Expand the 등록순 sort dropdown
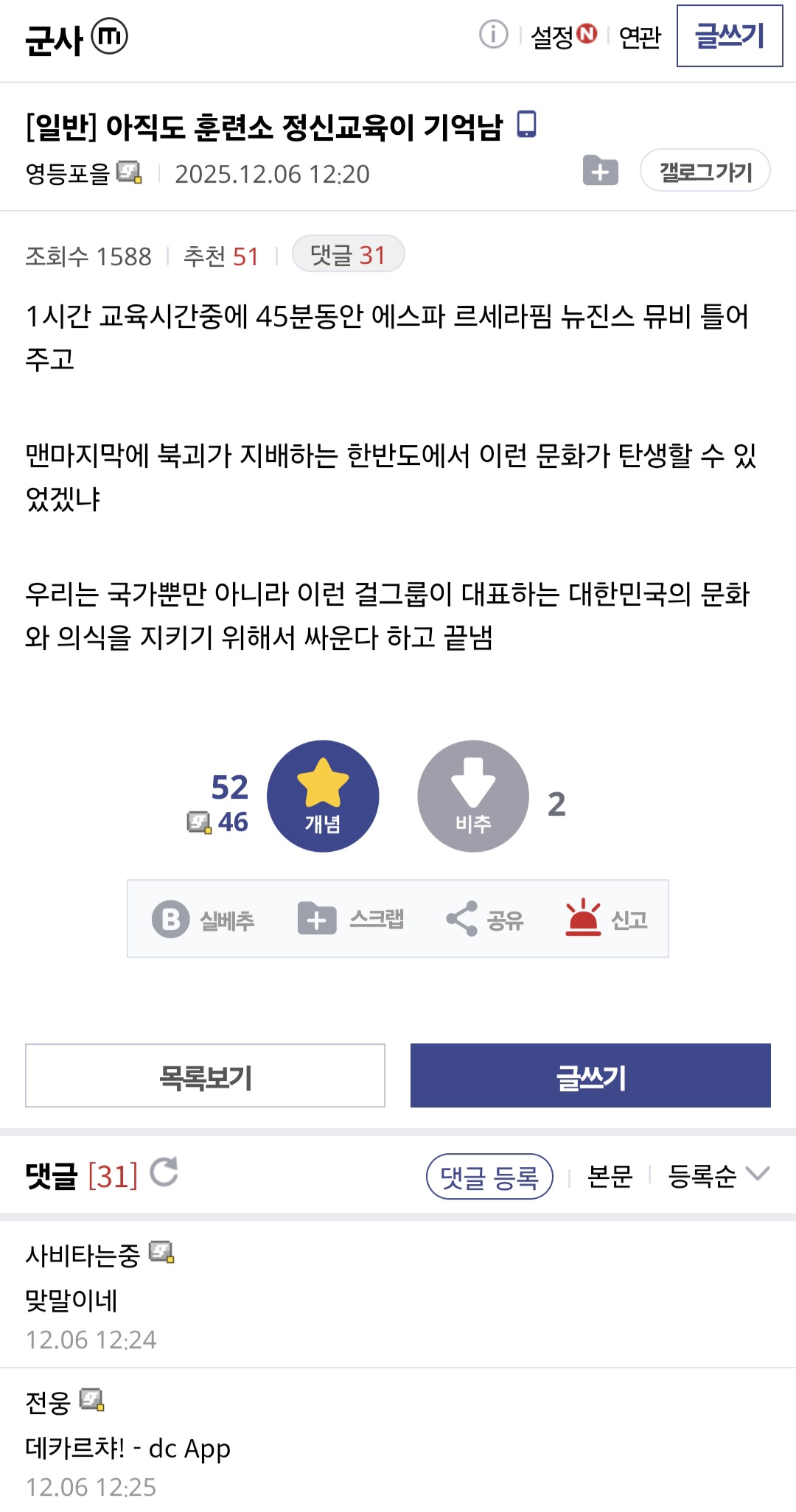The height and width of the screenshot is (1512, 796). click(x=718, y=1177)
